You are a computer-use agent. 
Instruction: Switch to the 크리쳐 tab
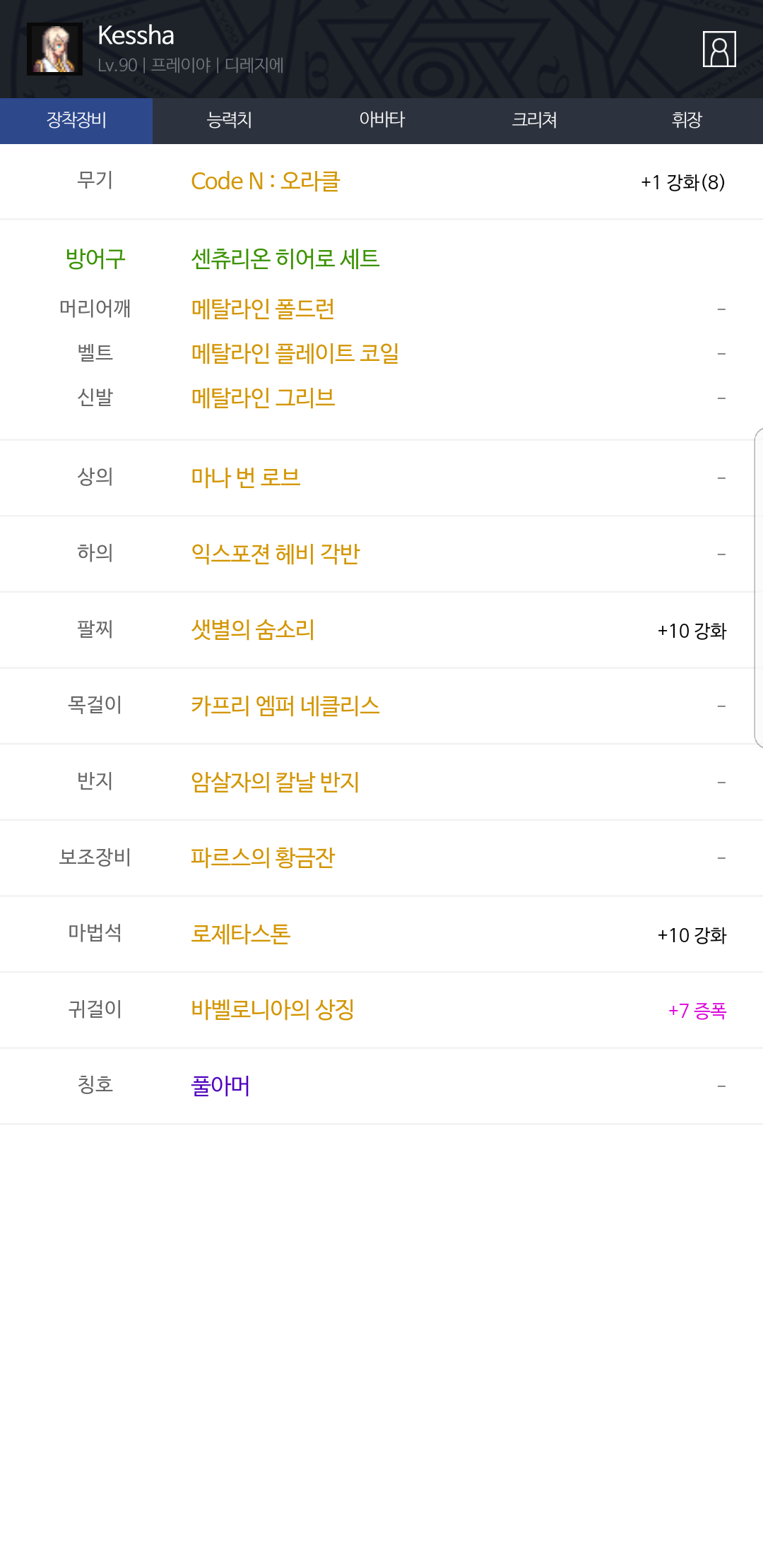(534, 121)
